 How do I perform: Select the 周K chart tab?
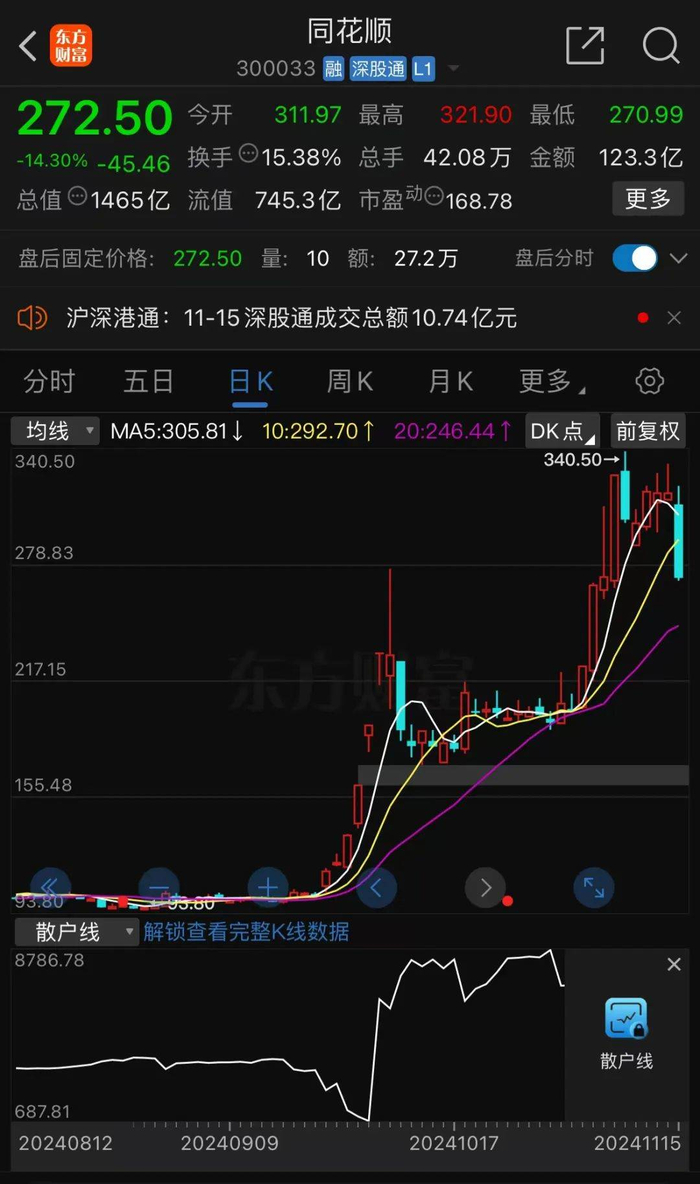coord(350,381)
